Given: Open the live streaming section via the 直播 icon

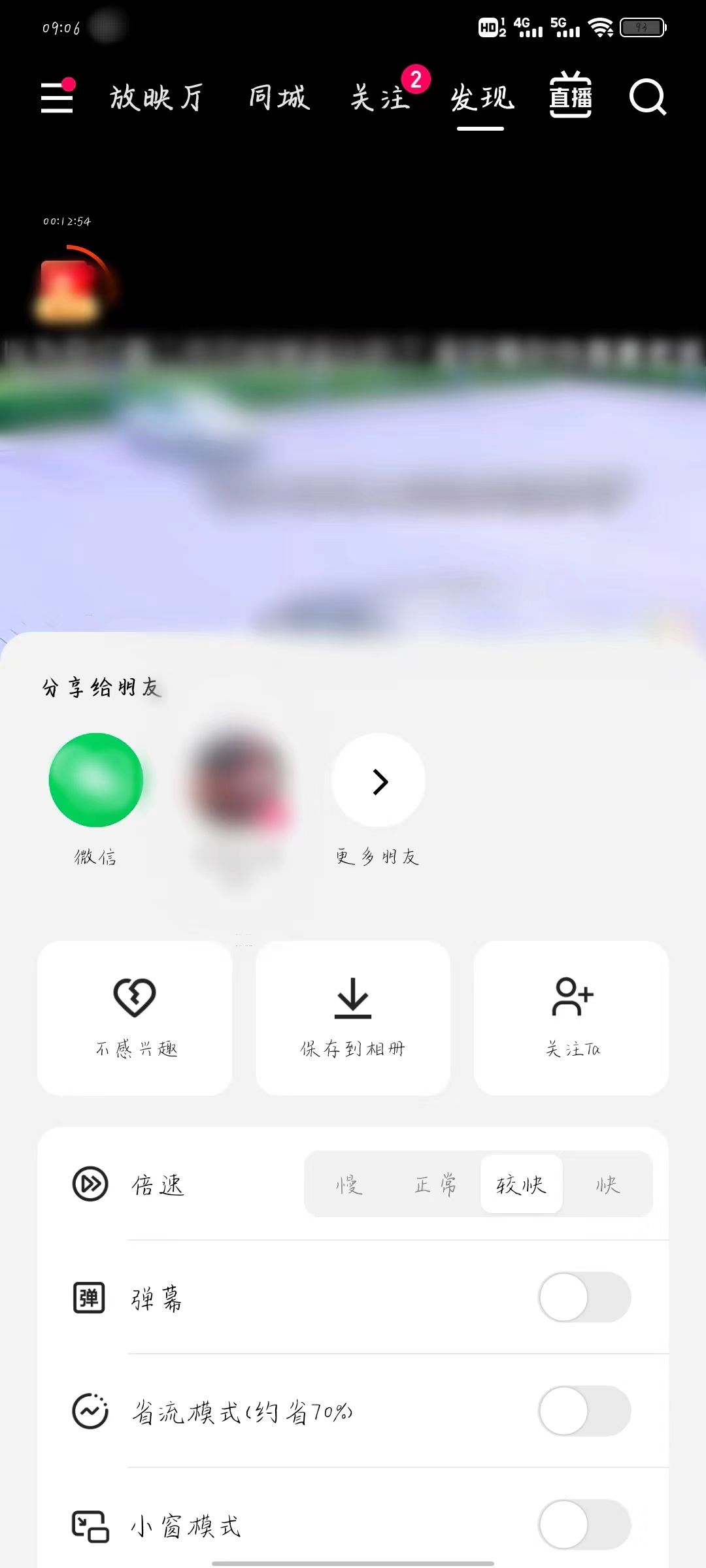Looking at the screenshot, I should click(x=570, y=98).
